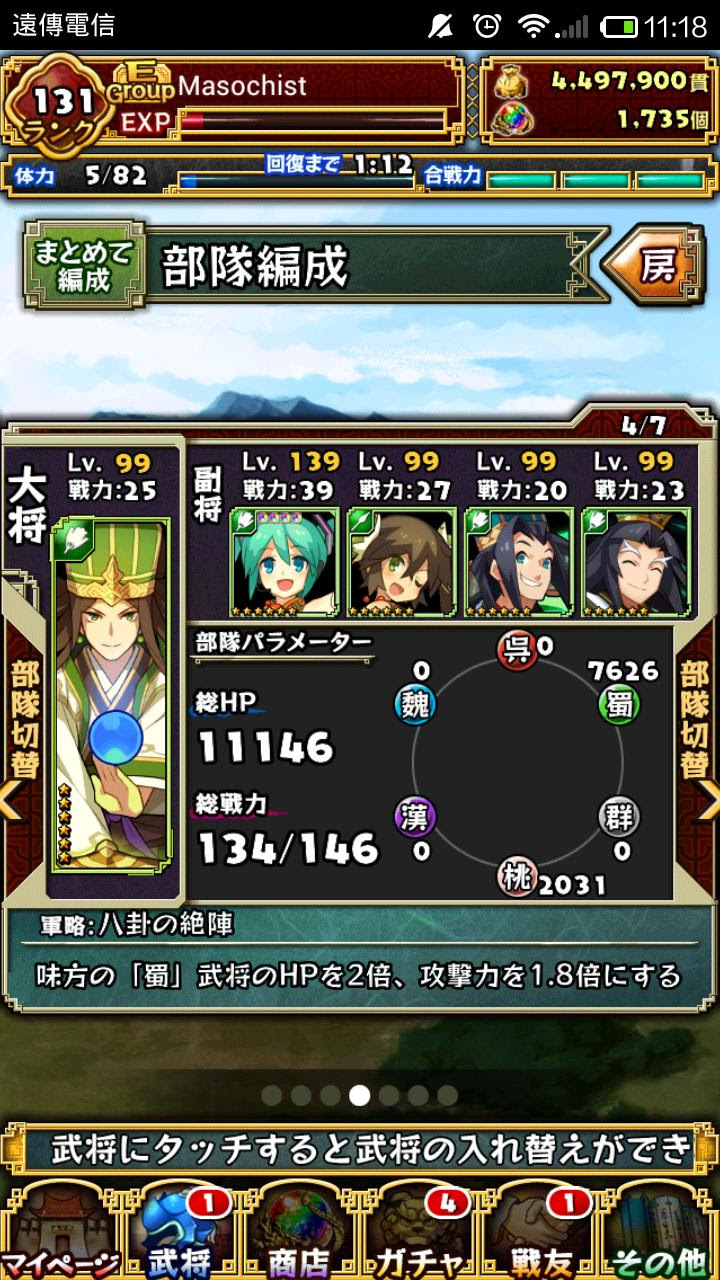This screenshot has height=1280, width=720.
Task: Select the sub-general with 戦力:27
Action: [399, 560]
